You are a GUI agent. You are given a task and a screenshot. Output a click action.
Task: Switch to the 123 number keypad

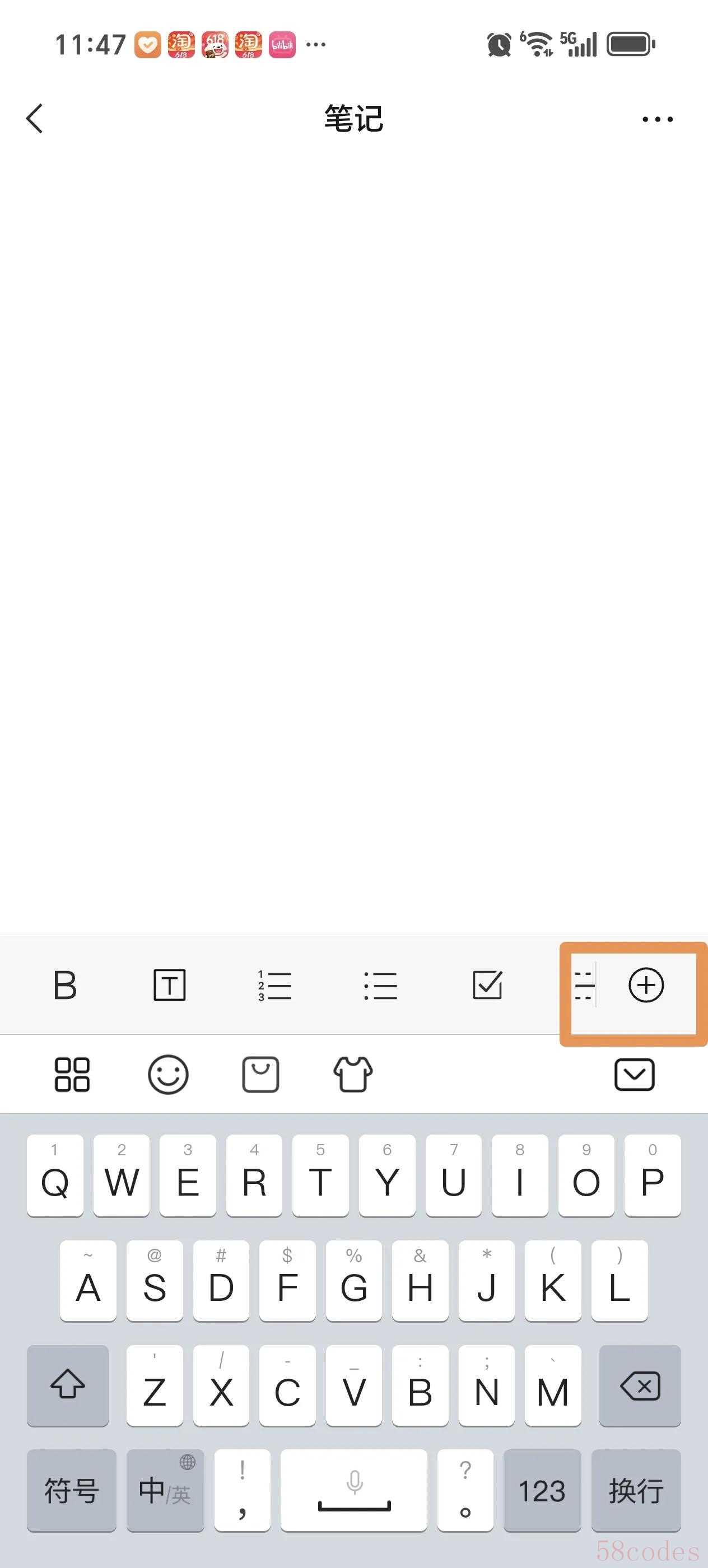click(x=542, y=1491)
